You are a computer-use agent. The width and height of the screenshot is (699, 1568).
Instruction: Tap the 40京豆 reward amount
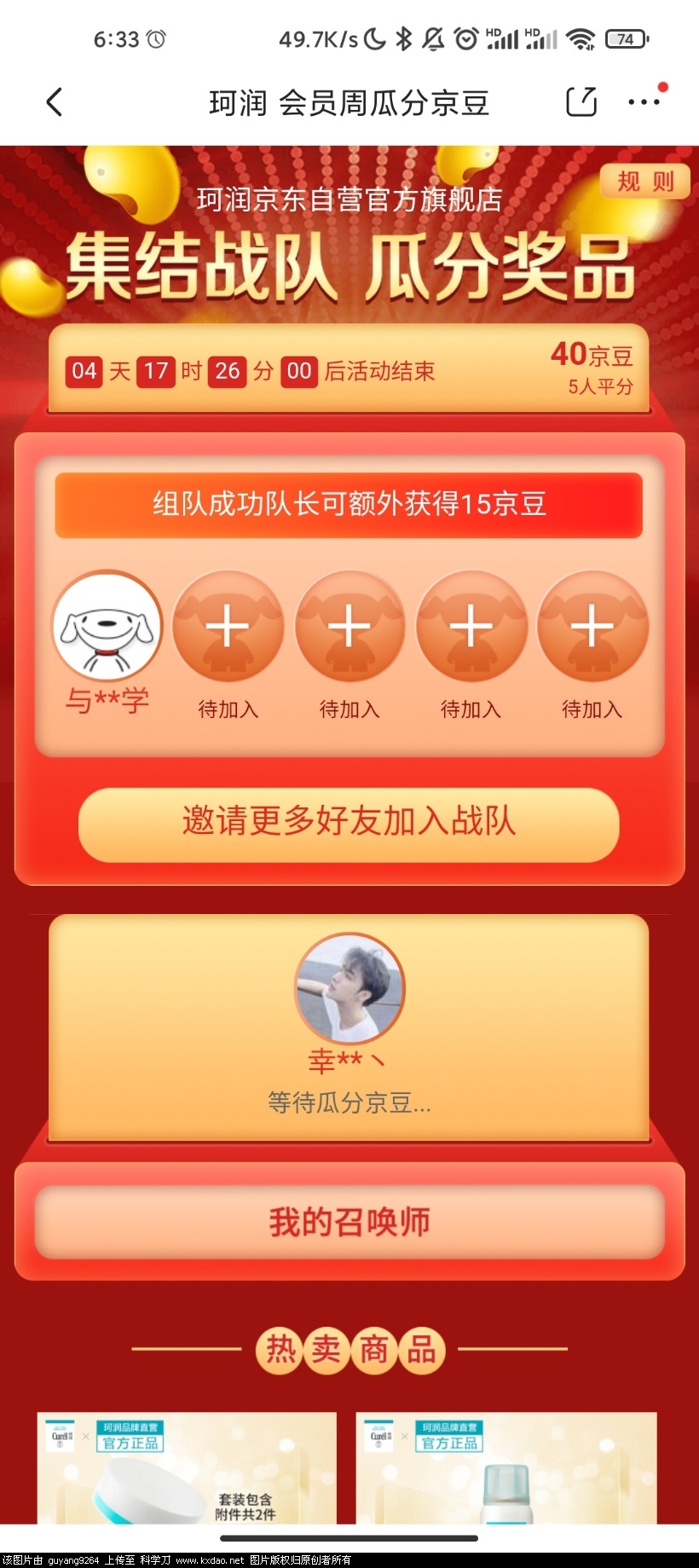[592, 355]
